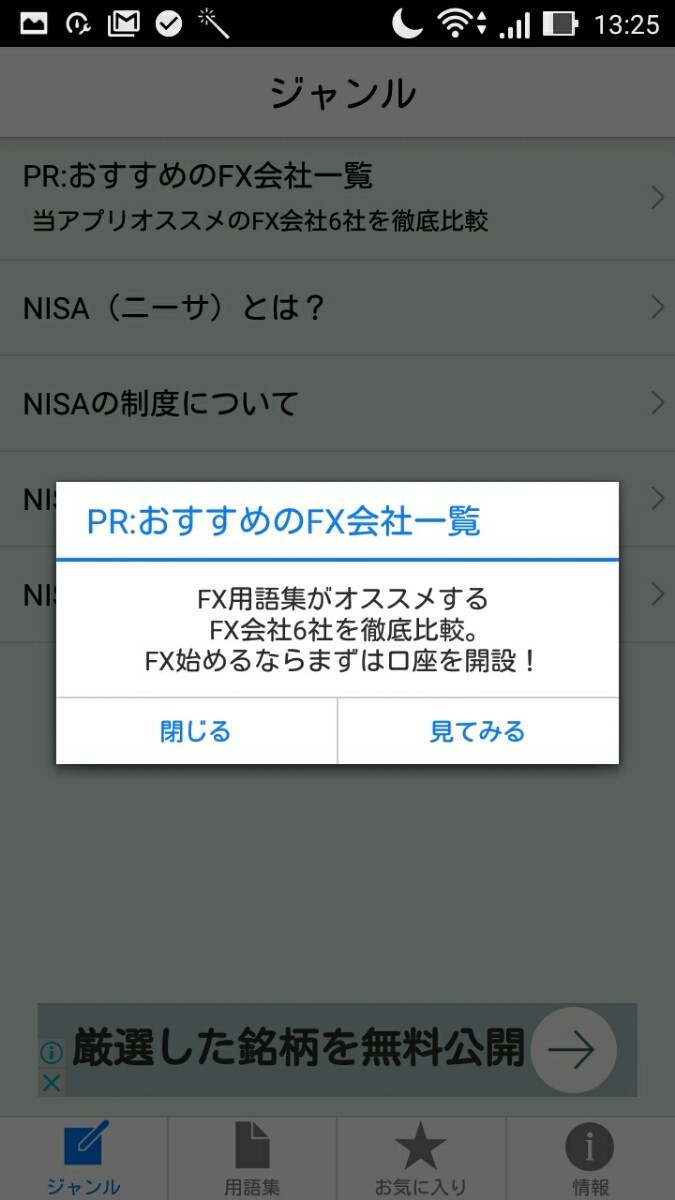The width and height of the screenshot is (675, 1200).
Task: Open the 厳選した銘柄を無料公開 ad banner
Action: point(337,1050)
